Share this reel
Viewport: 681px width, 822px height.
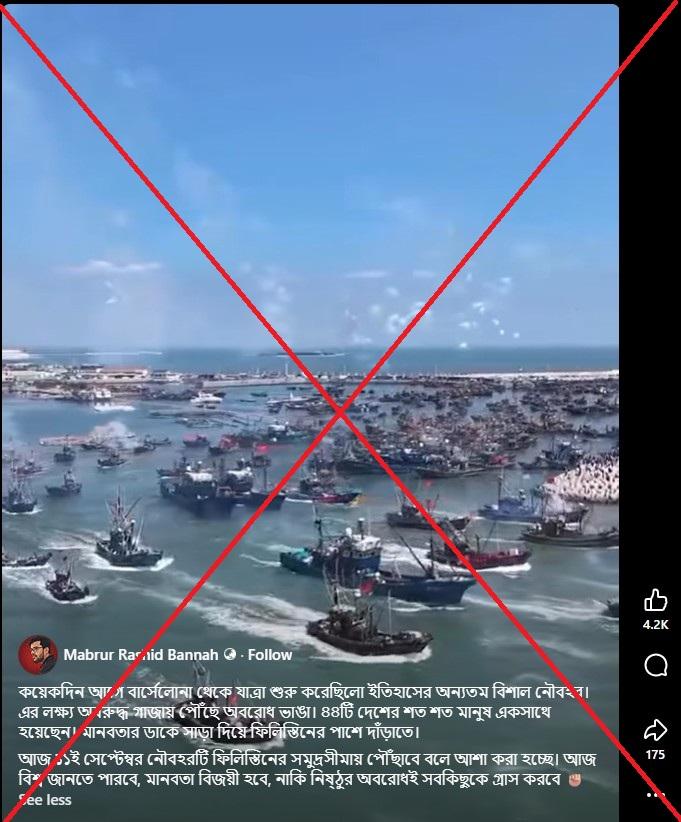(x=655, y=729)
